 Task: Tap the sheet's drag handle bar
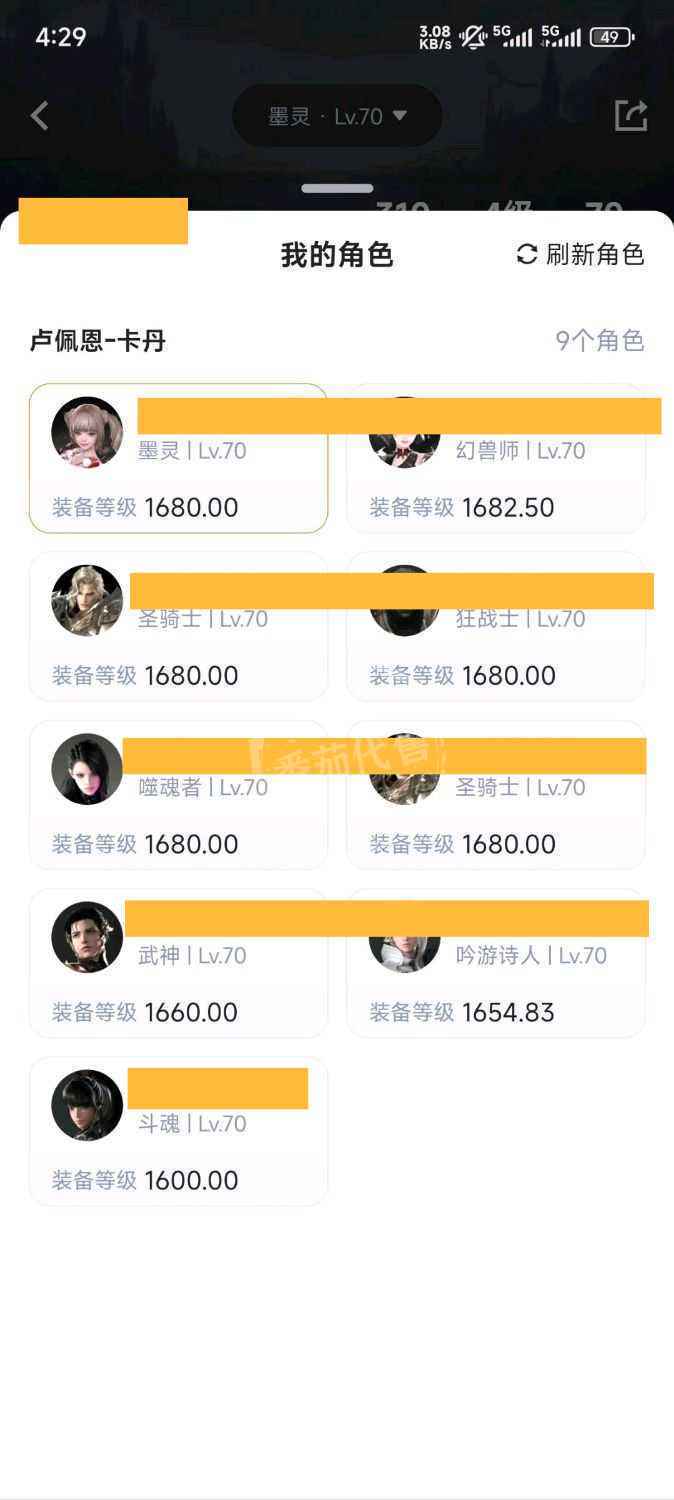point(337,188)
